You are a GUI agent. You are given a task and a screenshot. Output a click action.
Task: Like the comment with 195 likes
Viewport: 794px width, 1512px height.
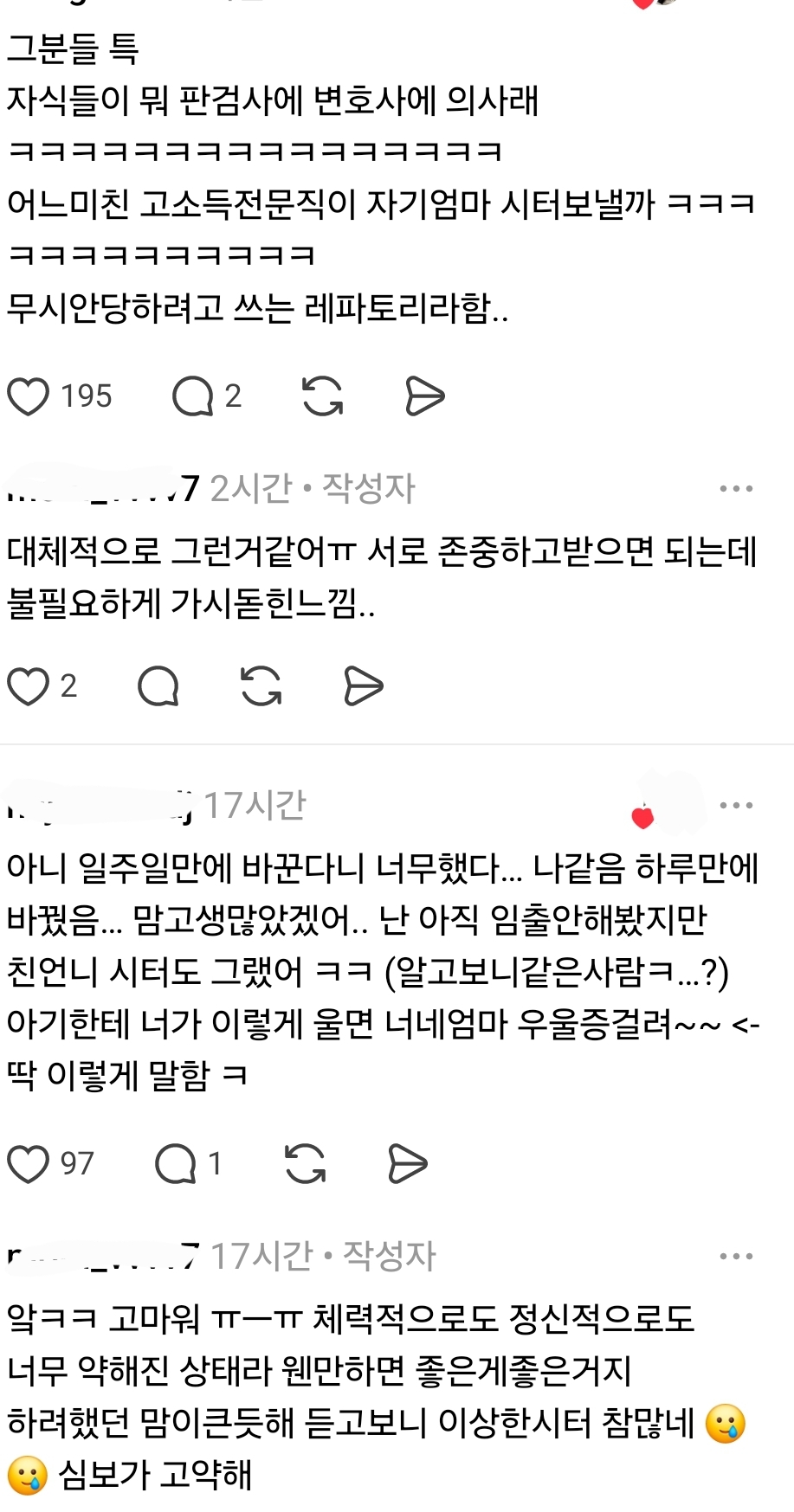coord(29,397)
